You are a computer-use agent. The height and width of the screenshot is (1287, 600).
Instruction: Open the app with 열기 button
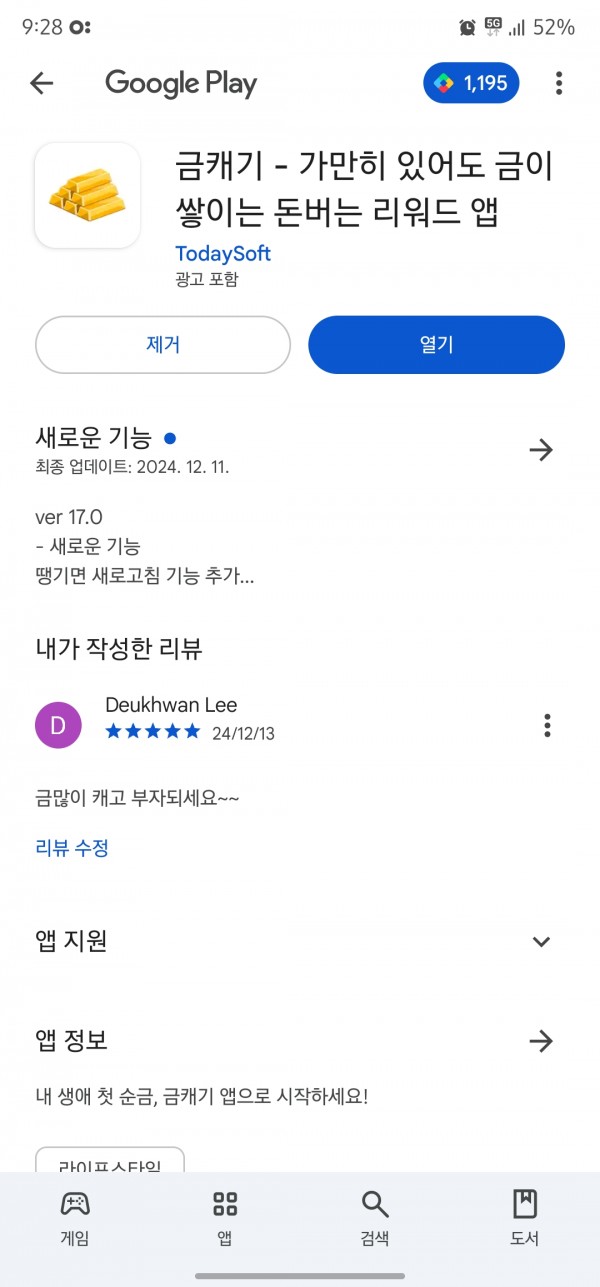[x=436, y=345]
